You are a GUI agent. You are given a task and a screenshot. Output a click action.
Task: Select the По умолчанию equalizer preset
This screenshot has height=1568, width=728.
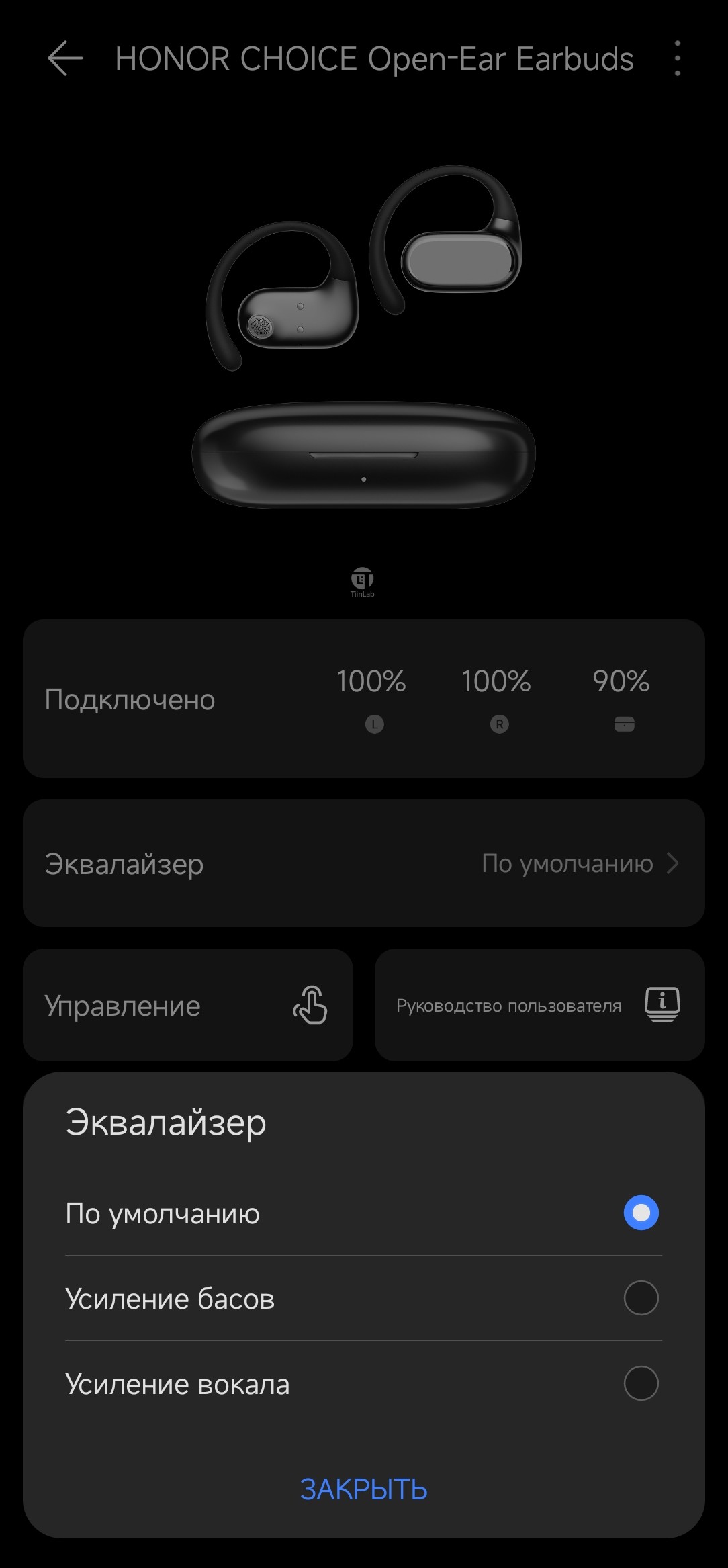[641, 1213]
